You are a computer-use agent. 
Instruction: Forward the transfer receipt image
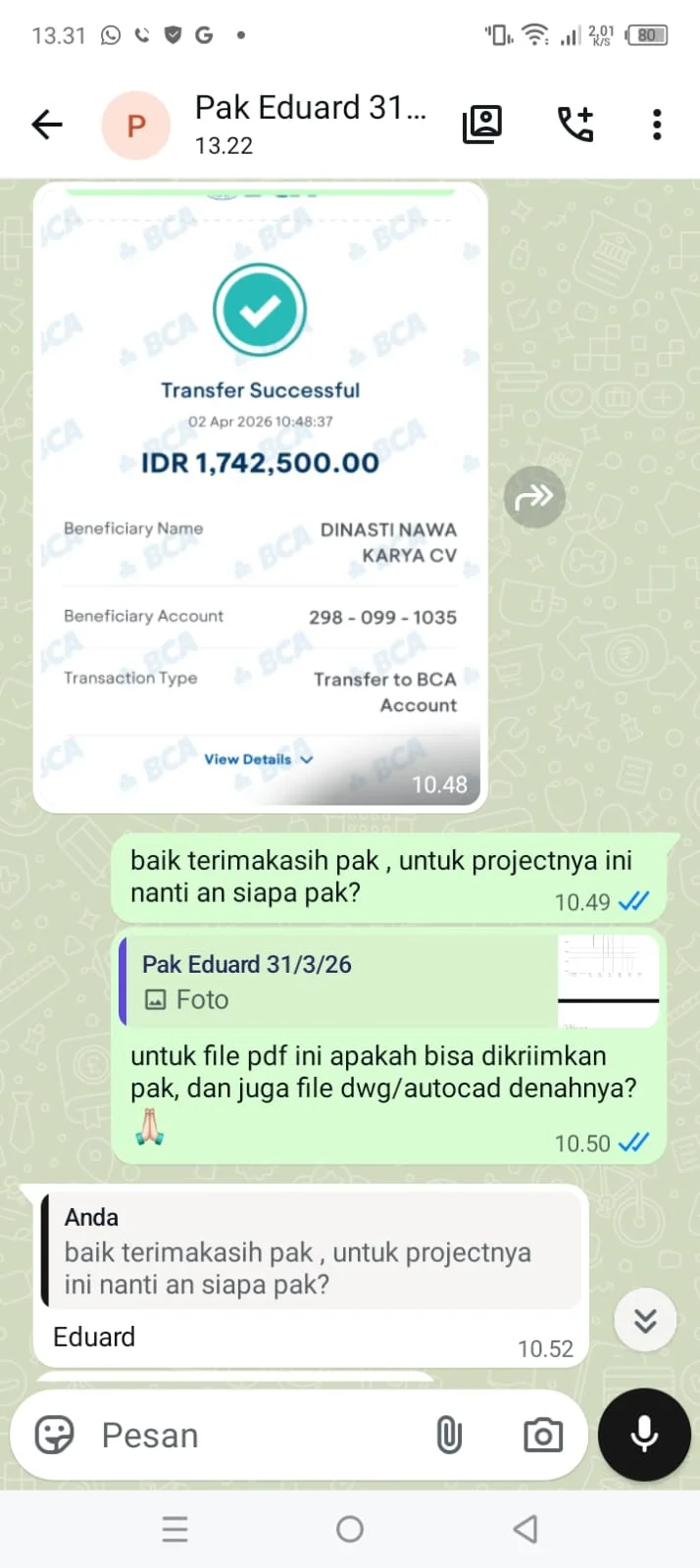pyautogui.click(x=534, y=497)
